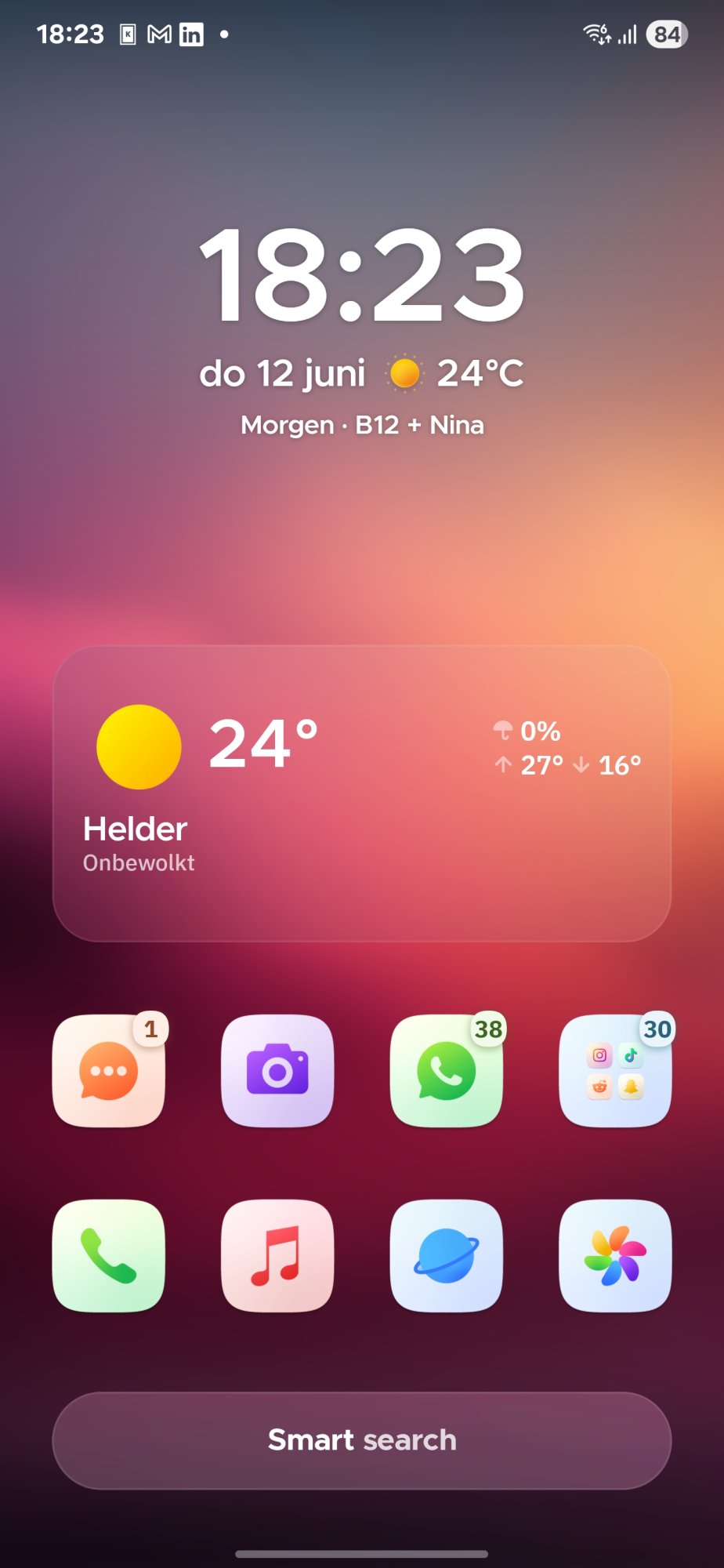Open the Messages app
Screen dimensions: 724x1568
(x=109, y=1071)
